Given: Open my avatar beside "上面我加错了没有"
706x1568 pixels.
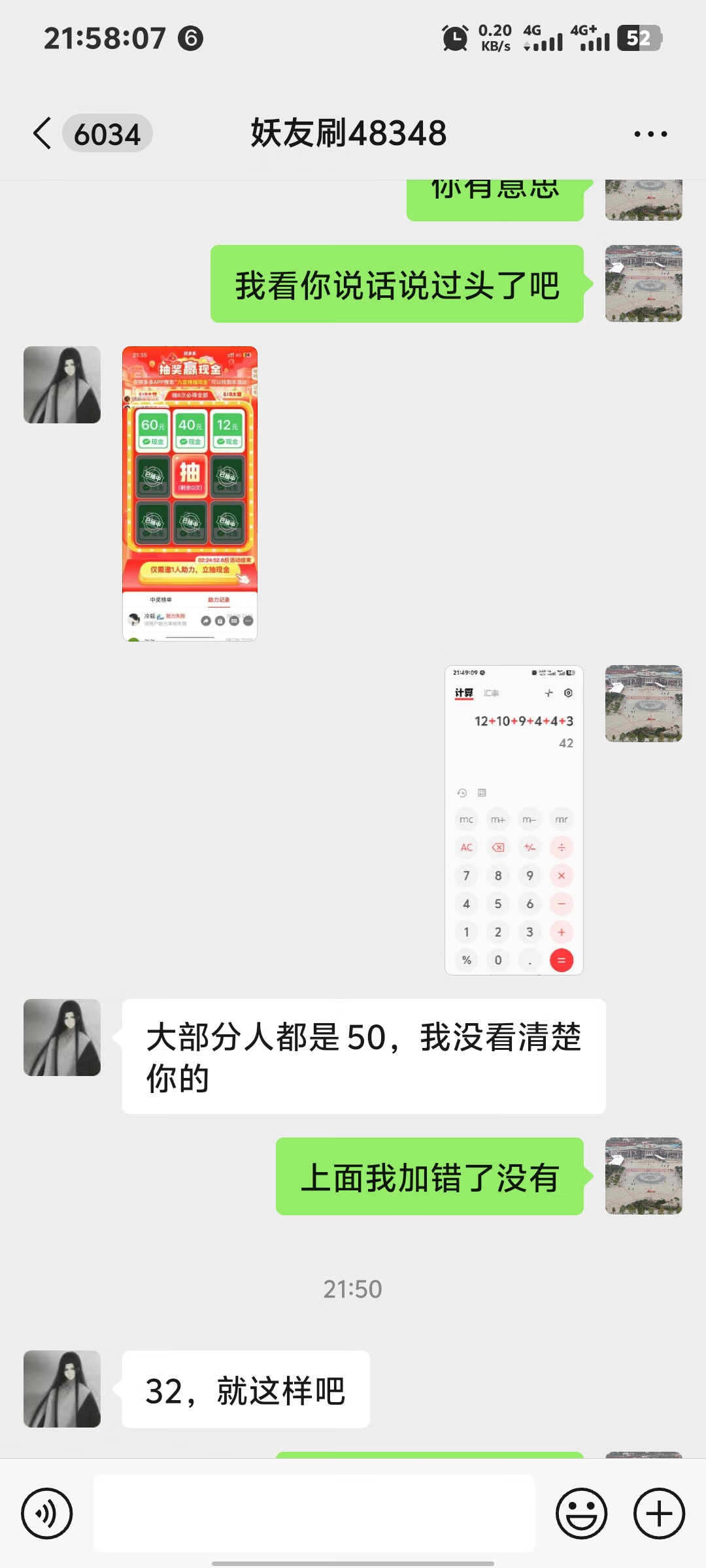Looking at the screenshot, I should 643,1176.
